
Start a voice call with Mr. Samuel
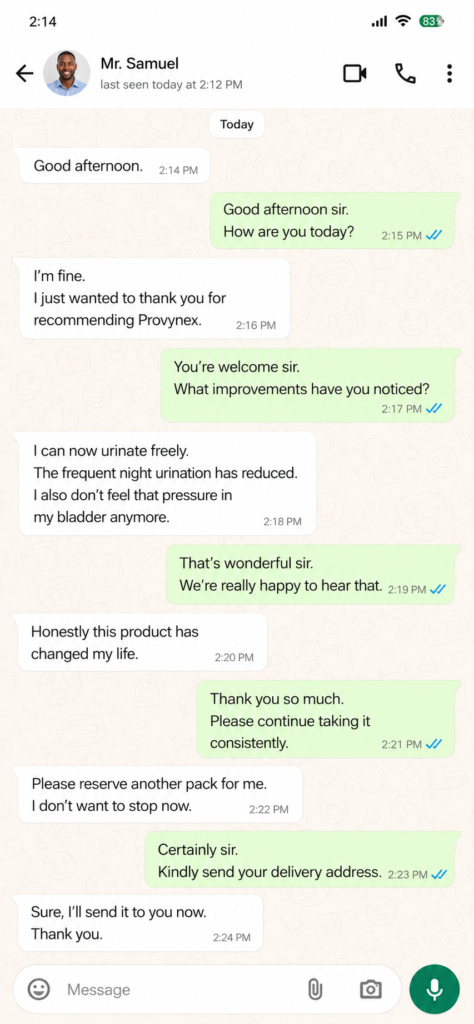(x=405, y=74)
